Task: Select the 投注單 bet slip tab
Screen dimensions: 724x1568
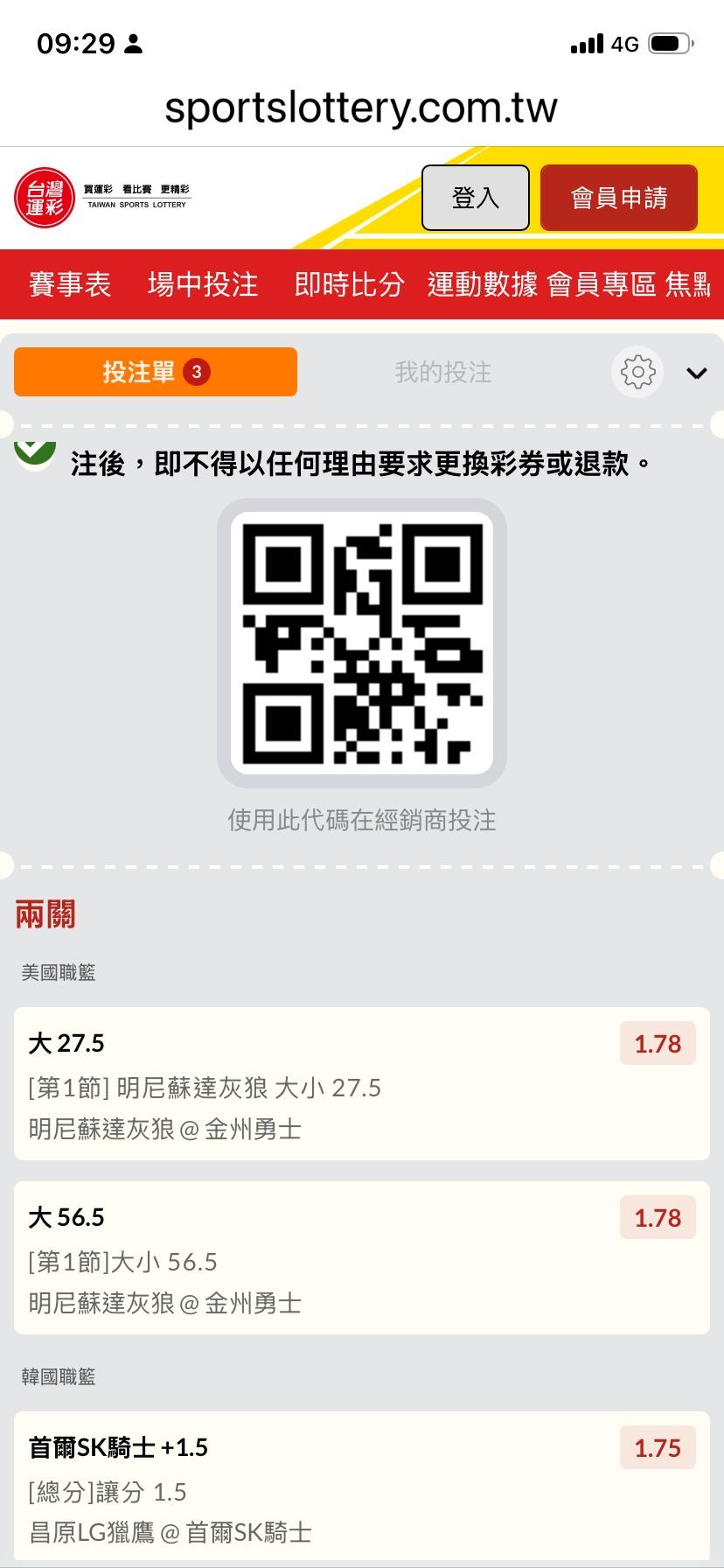Action: (156, 372)
